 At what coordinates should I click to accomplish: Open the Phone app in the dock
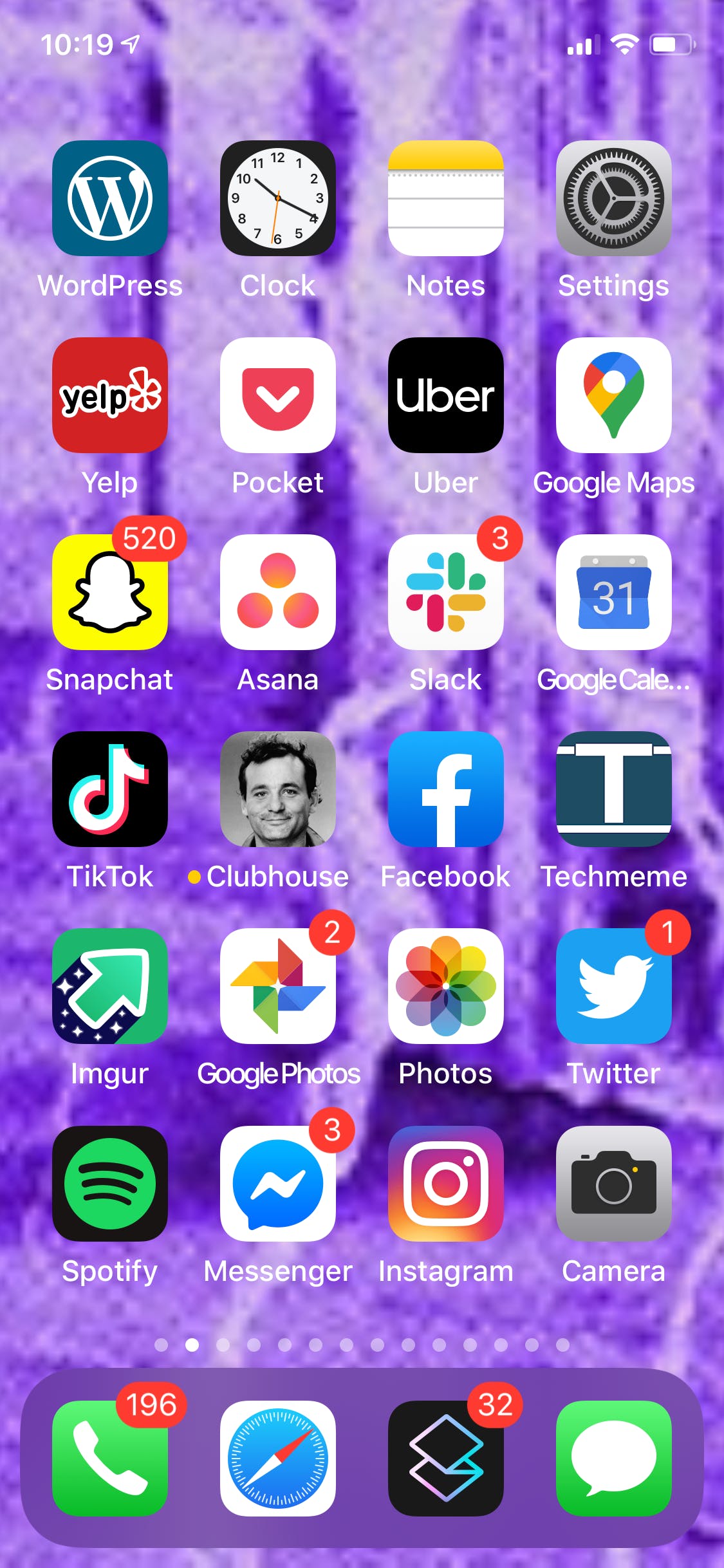(x=110, y=1459)
